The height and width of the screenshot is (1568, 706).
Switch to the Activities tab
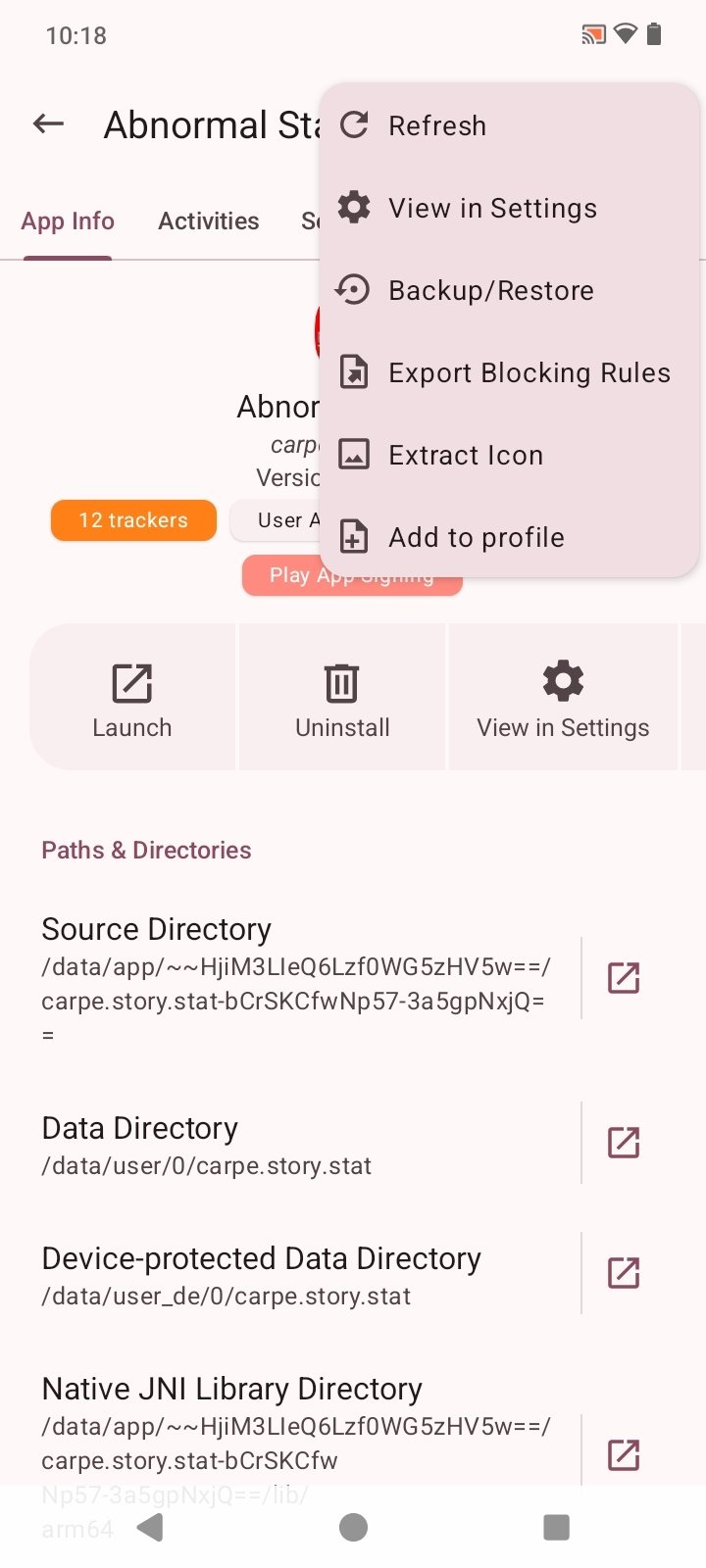pyautogui.click(x=209, y=221)
